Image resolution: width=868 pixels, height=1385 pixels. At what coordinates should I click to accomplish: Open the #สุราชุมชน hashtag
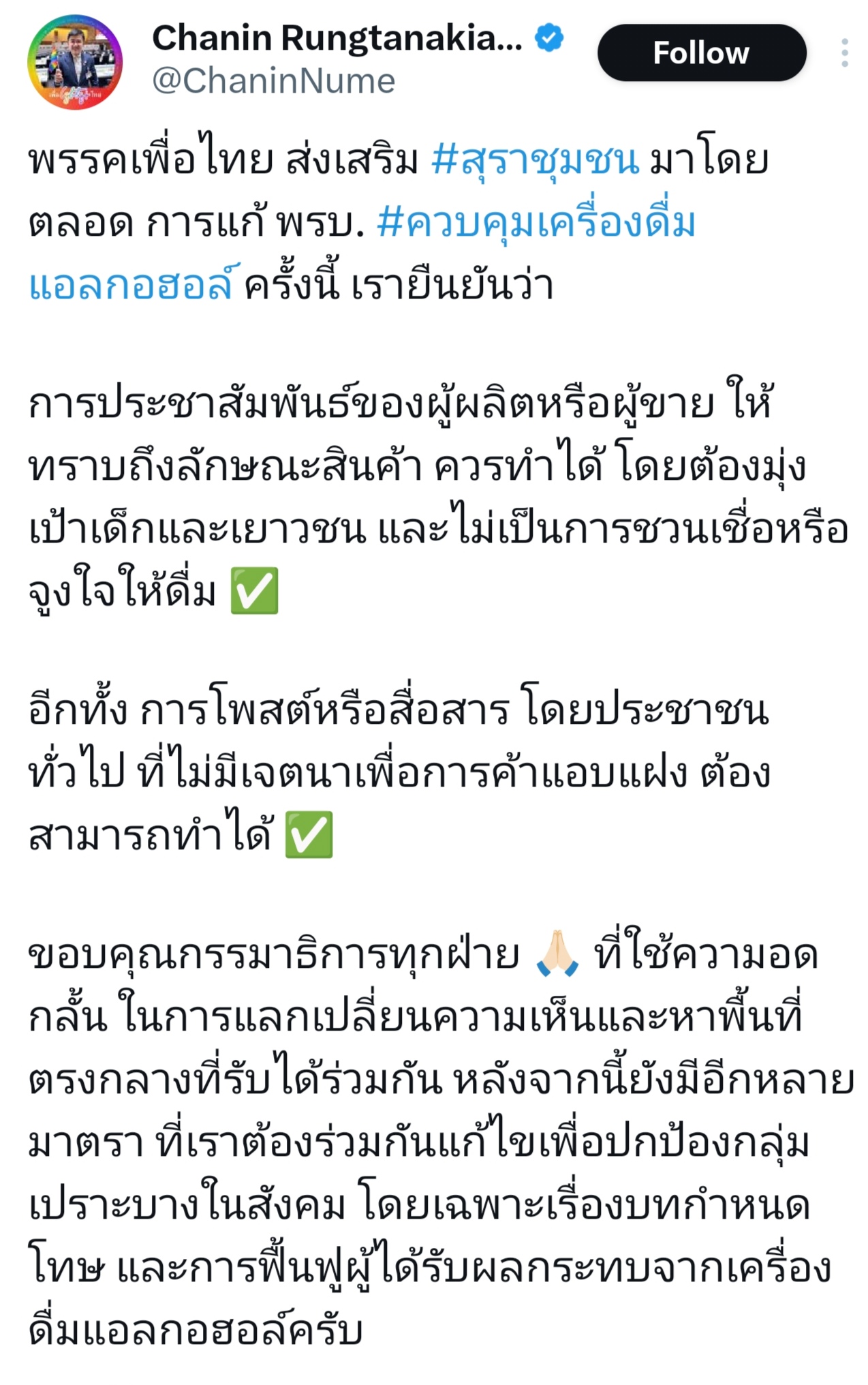[536, 161]
